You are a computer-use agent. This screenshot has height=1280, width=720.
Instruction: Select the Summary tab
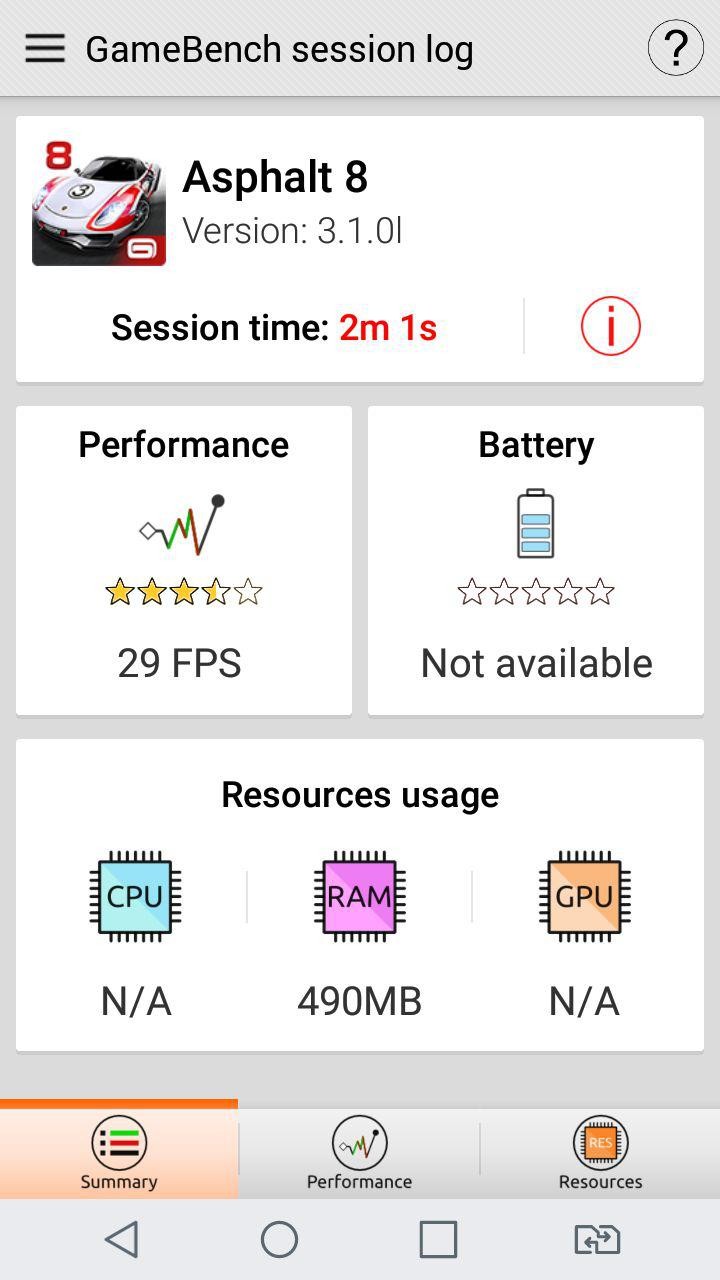pos(119,1153)
